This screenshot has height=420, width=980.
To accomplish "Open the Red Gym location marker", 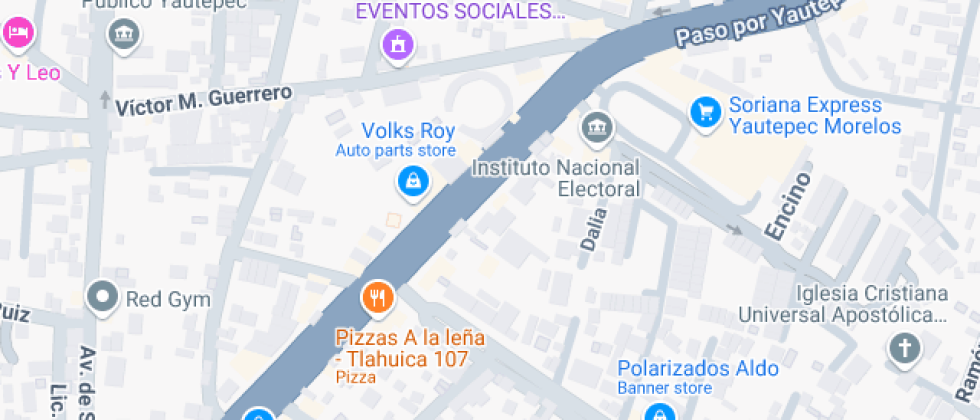I will 102,297.
